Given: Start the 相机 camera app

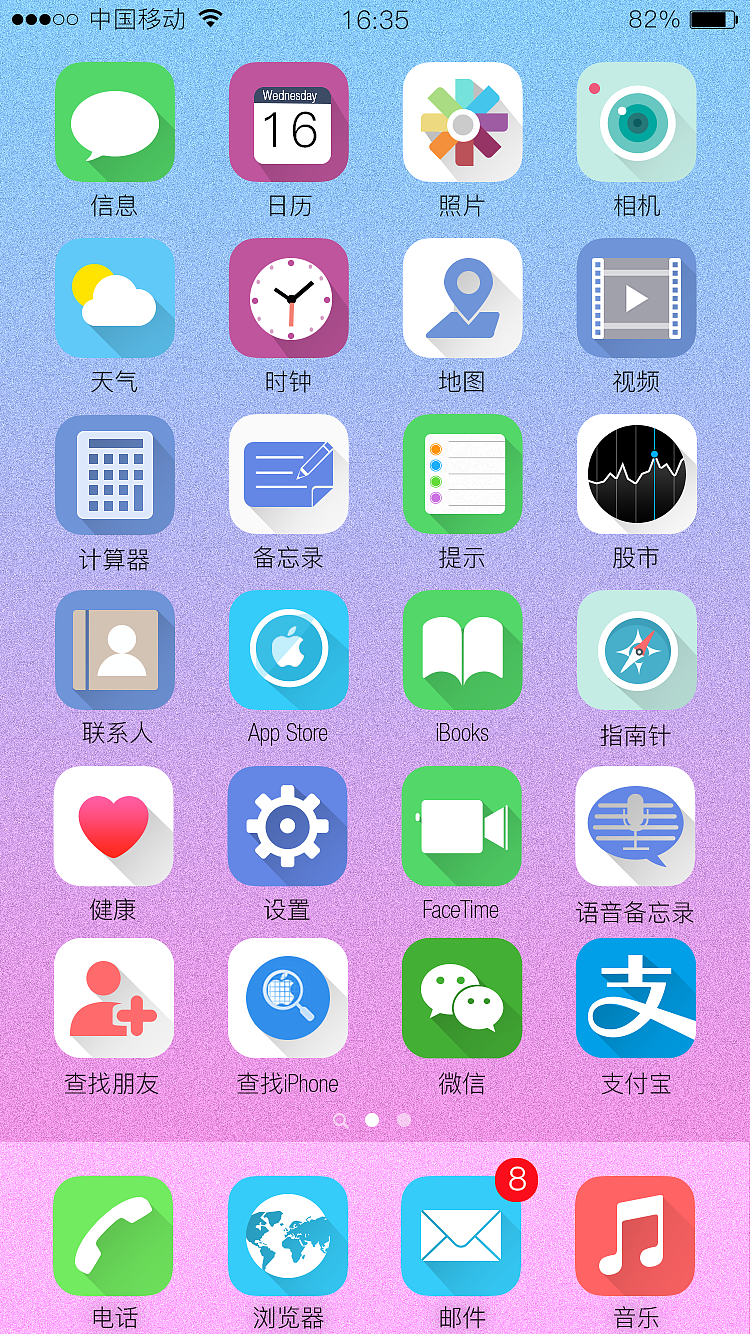Looking at the screenshot, I should tap(636, 122).
